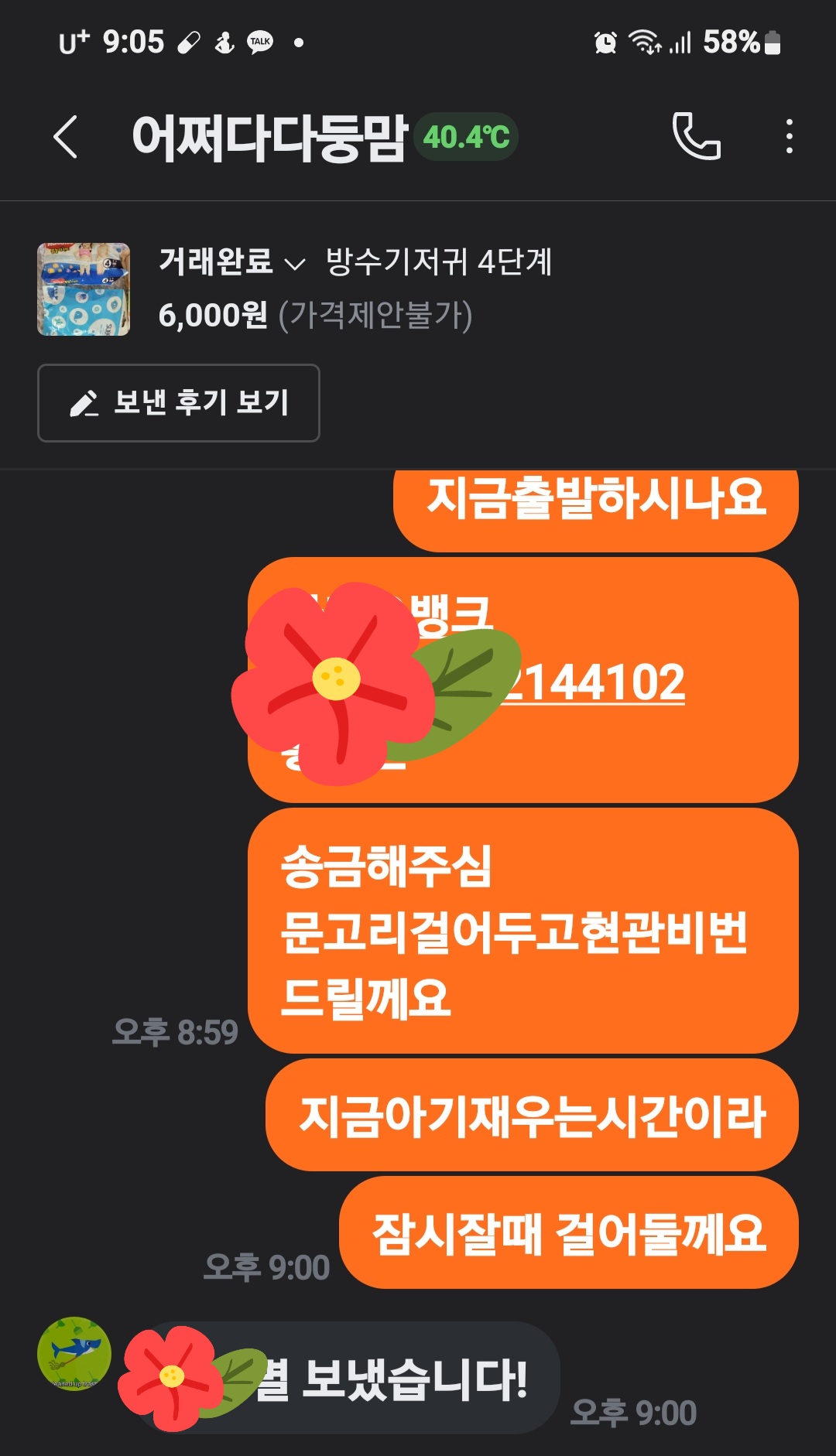Tap the 보낸 후기 보기 button
The height and width of the screenshot is (1456, 836).
(179, 403)
